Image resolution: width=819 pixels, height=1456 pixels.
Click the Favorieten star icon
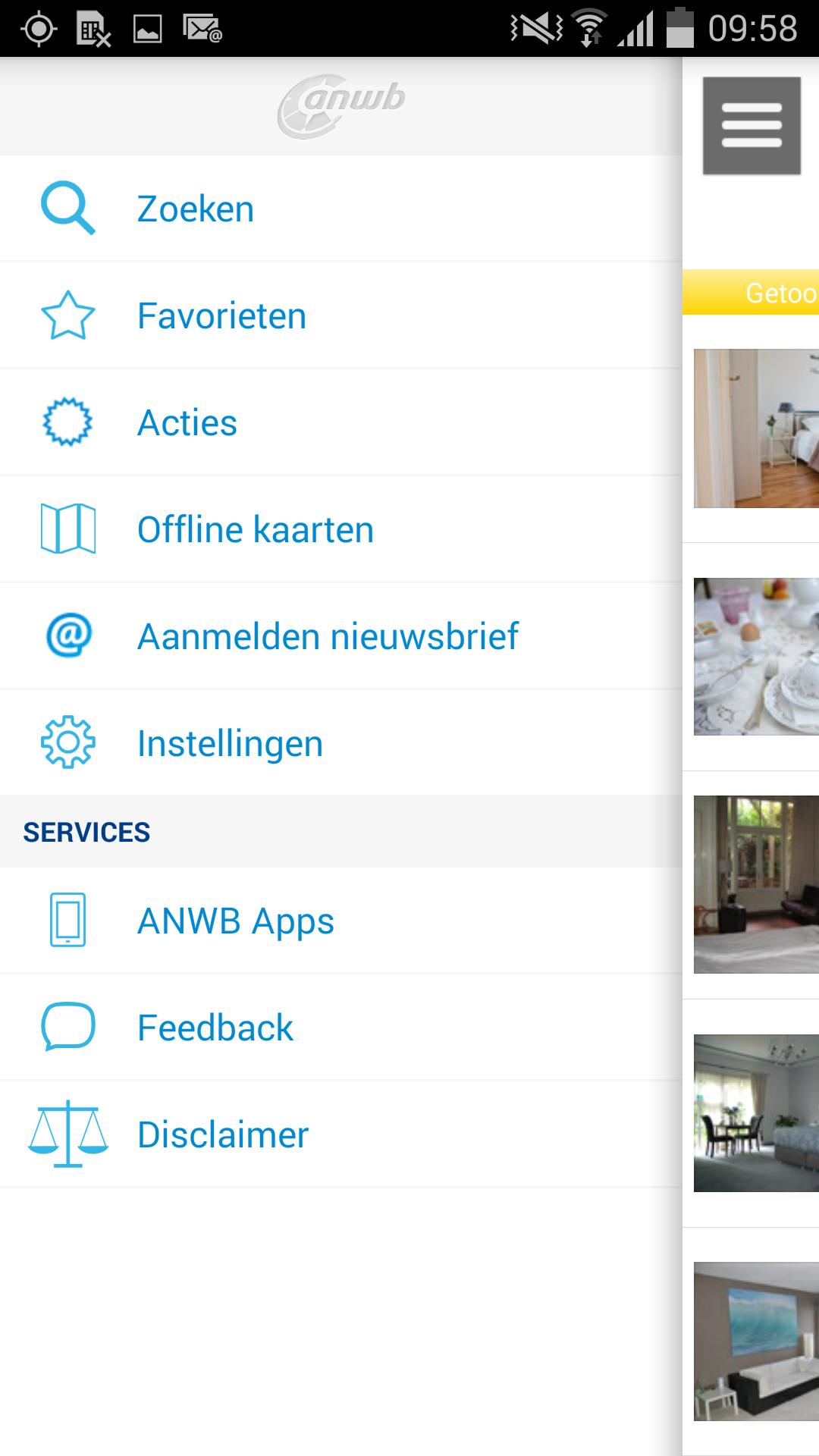68,314
